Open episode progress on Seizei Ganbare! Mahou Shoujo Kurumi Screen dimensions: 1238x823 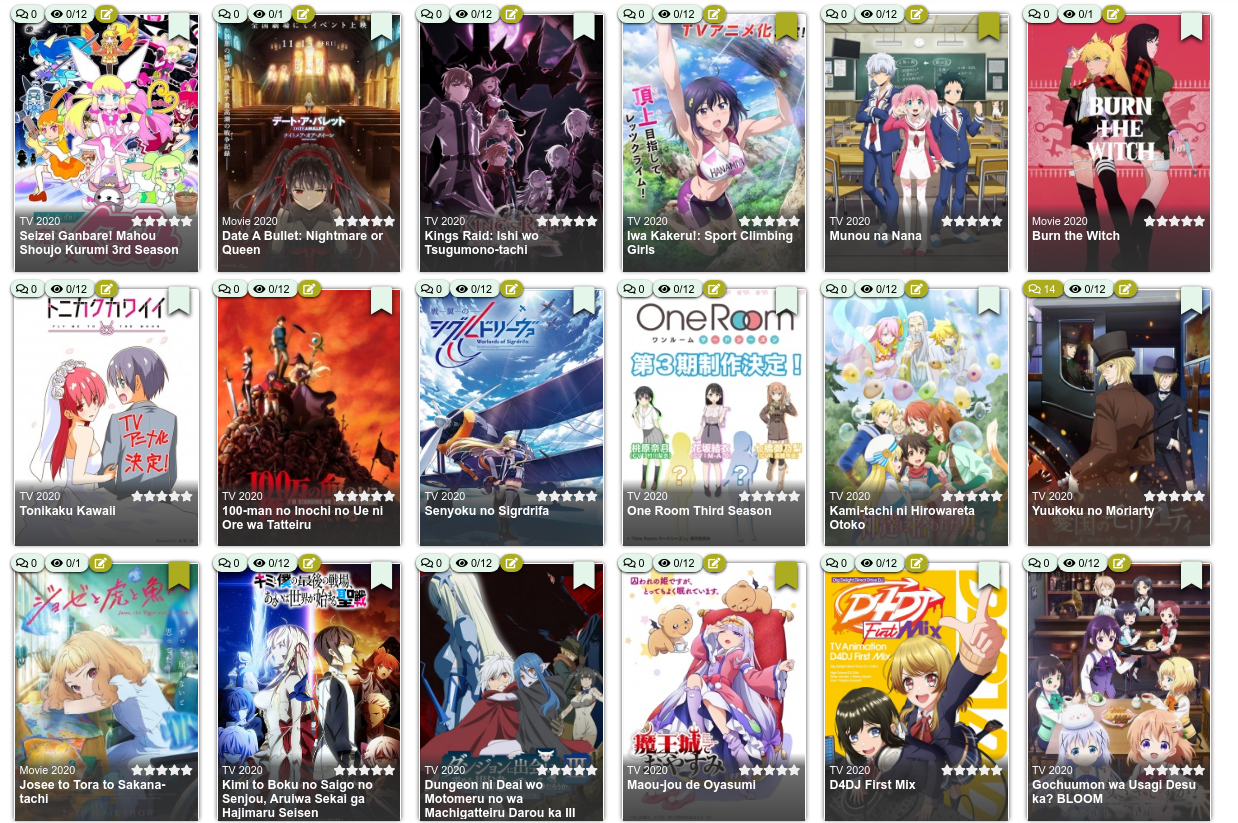point(68,14)
